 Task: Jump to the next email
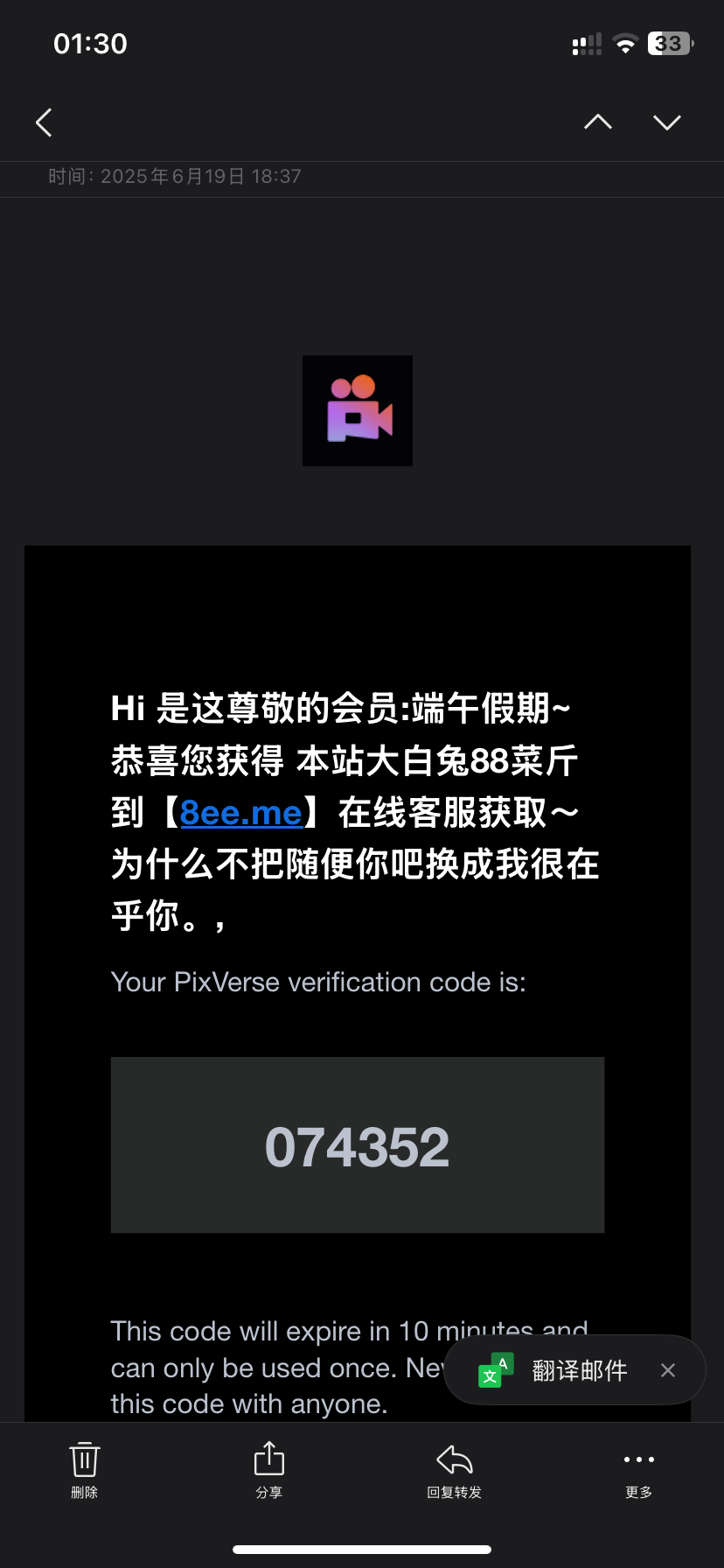click(x=667, y=122)
